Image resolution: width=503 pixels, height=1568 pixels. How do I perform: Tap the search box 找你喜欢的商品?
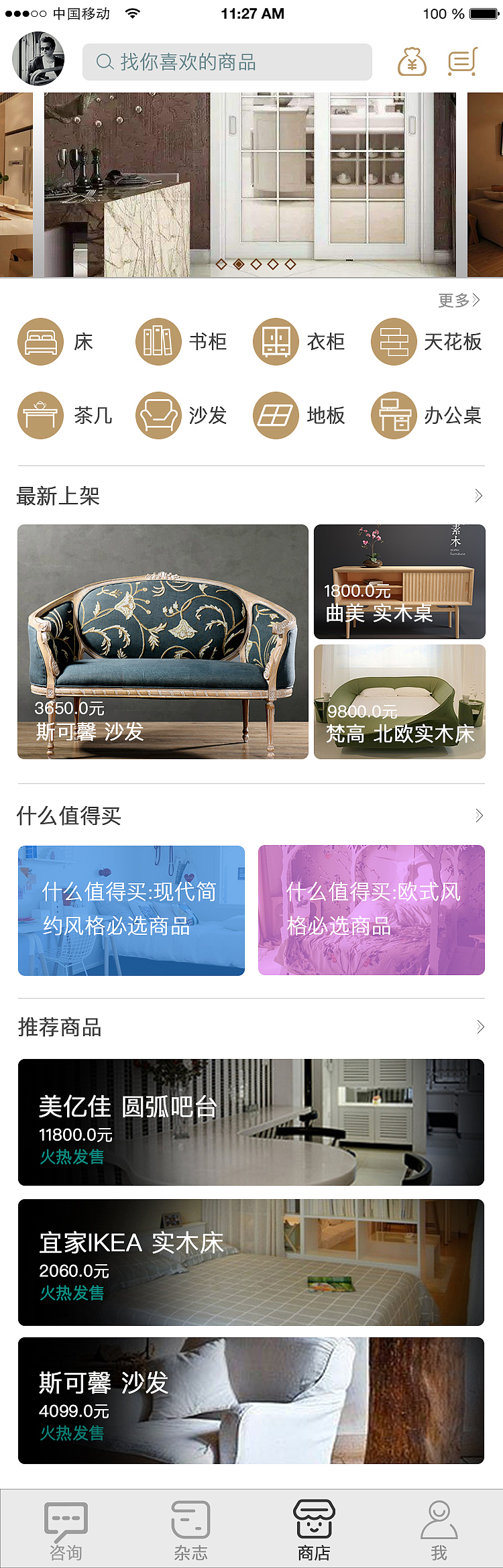pos(227,62)
